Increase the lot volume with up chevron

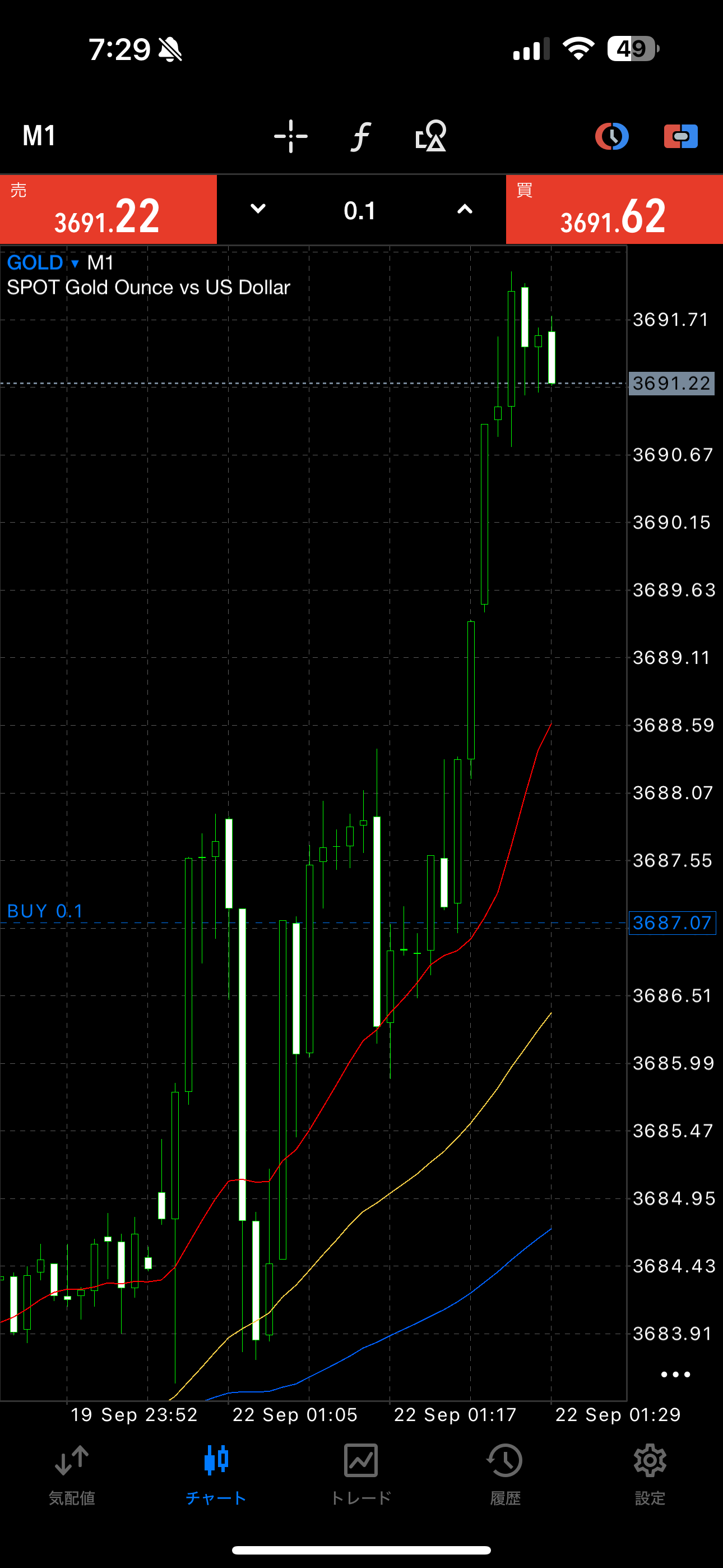click(465, 209)
